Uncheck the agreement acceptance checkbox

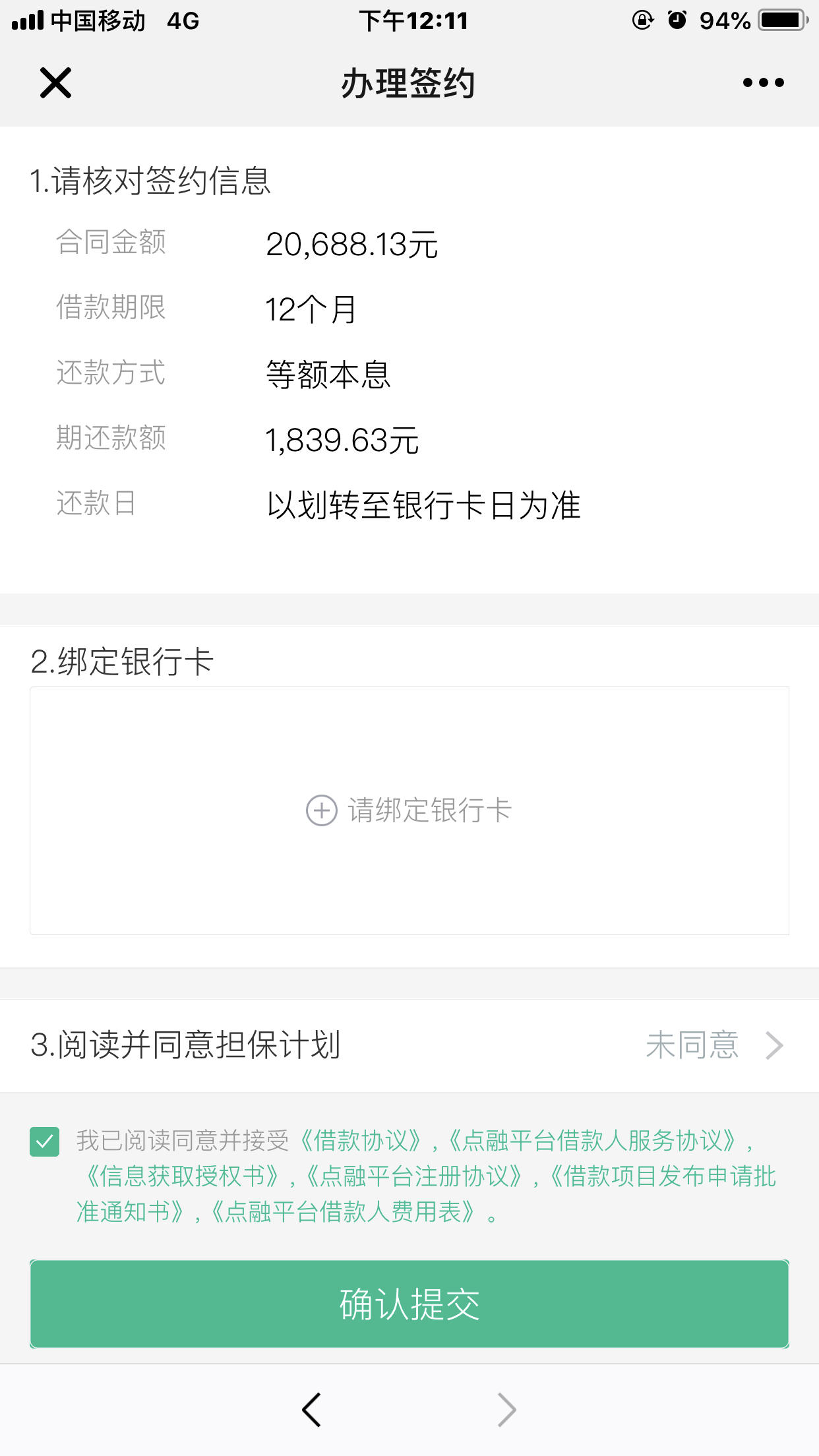(45, 1141)
